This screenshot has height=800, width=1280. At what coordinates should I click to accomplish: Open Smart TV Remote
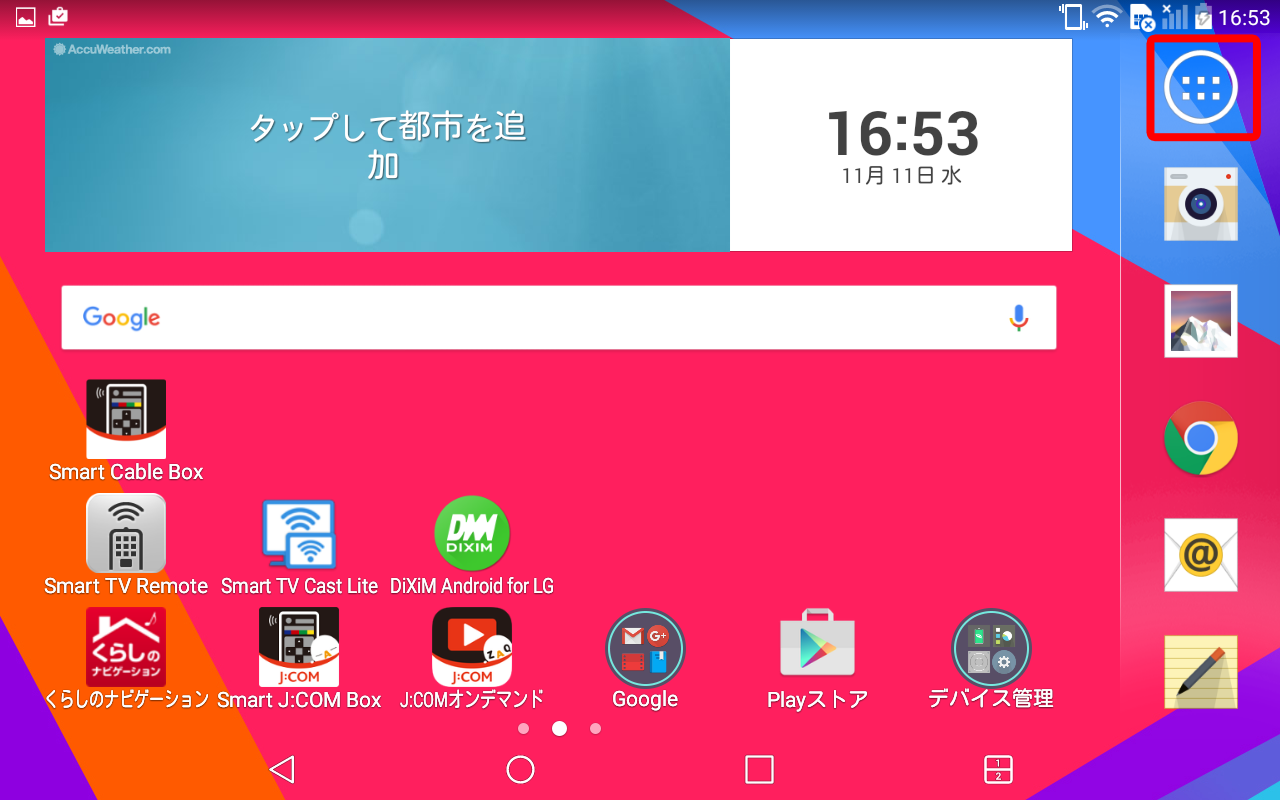126,534
